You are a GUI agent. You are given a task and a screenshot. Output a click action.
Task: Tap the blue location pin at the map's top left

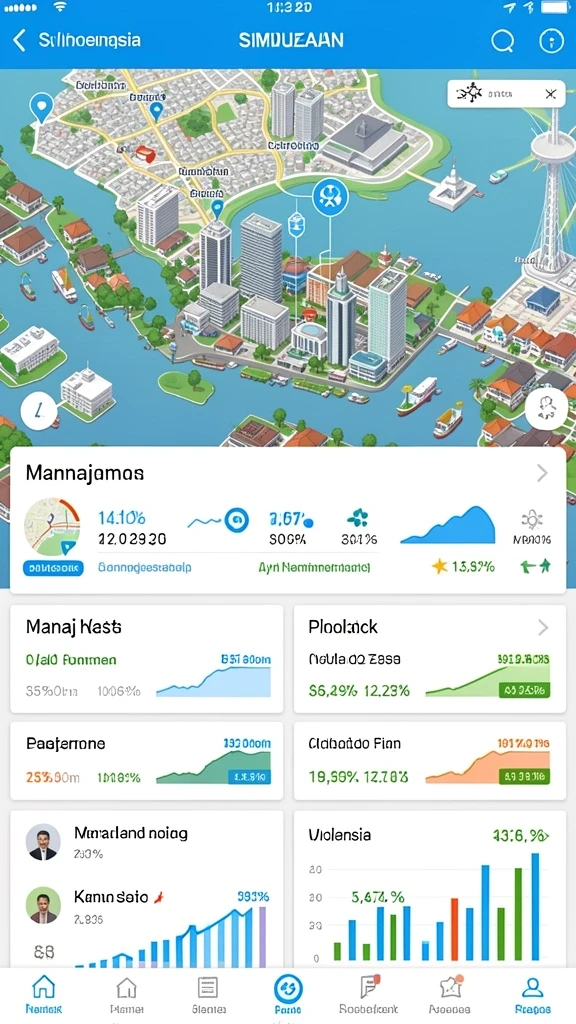(42, 108)
